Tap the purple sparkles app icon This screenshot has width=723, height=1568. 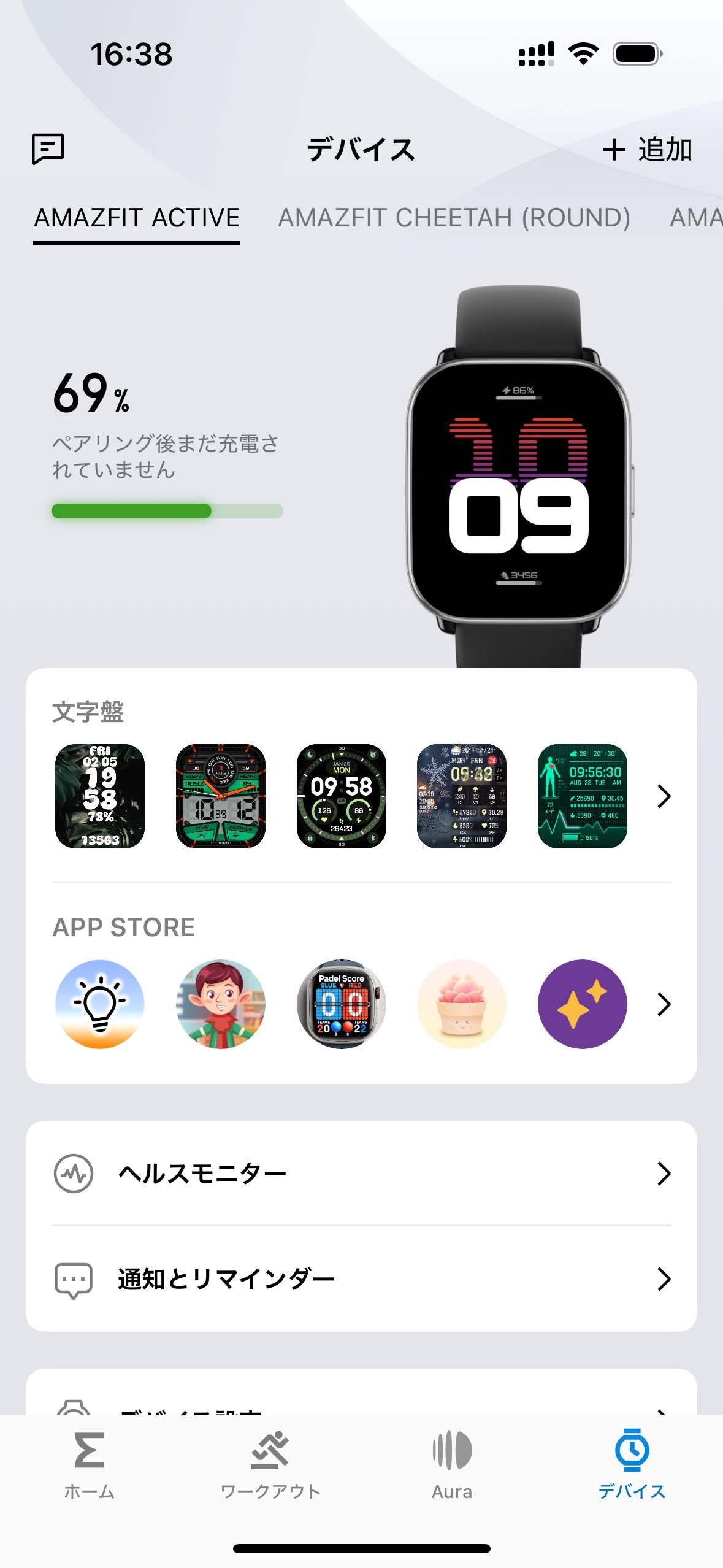click(583, 1004)
